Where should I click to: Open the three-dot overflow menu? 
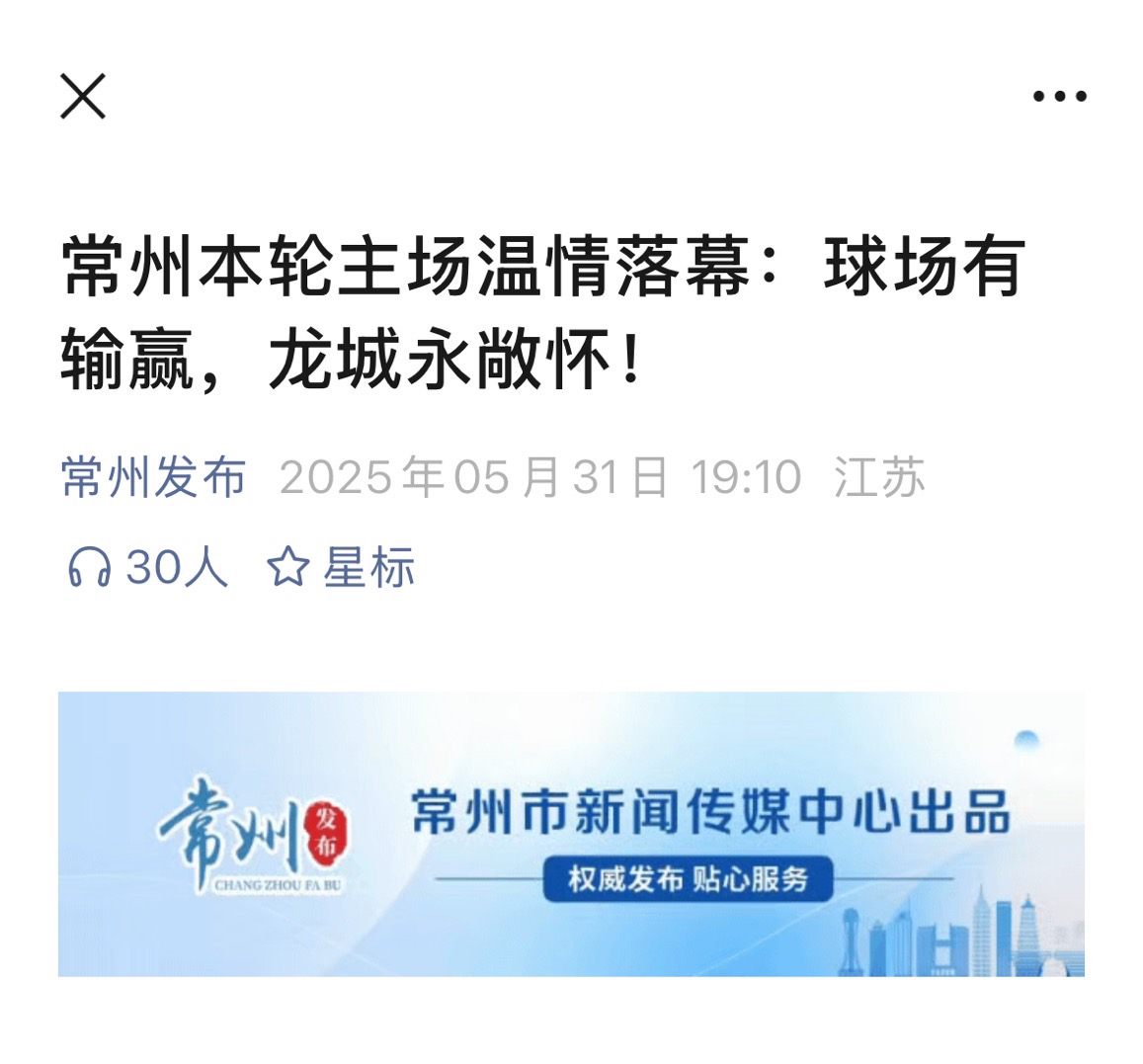1059,97
